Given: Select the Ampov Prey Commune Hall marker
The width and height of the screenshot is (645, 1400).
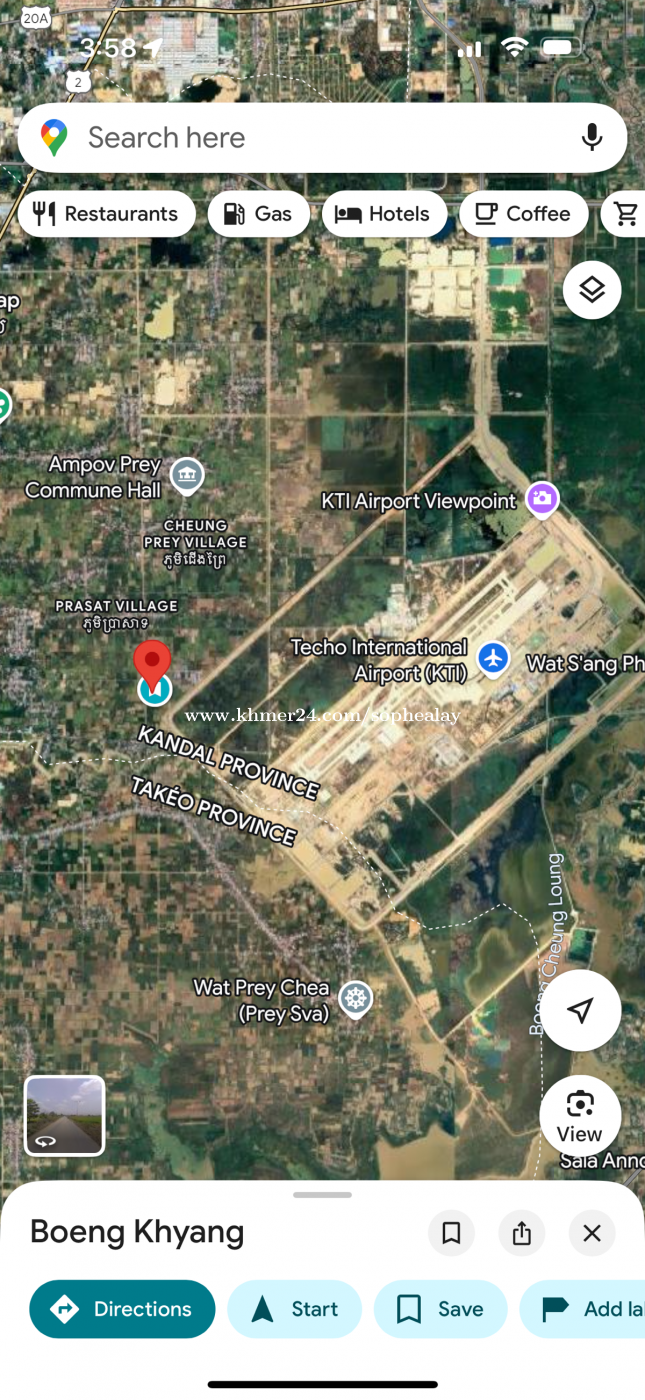Looking at the screenshot, I should pos(187,475).
